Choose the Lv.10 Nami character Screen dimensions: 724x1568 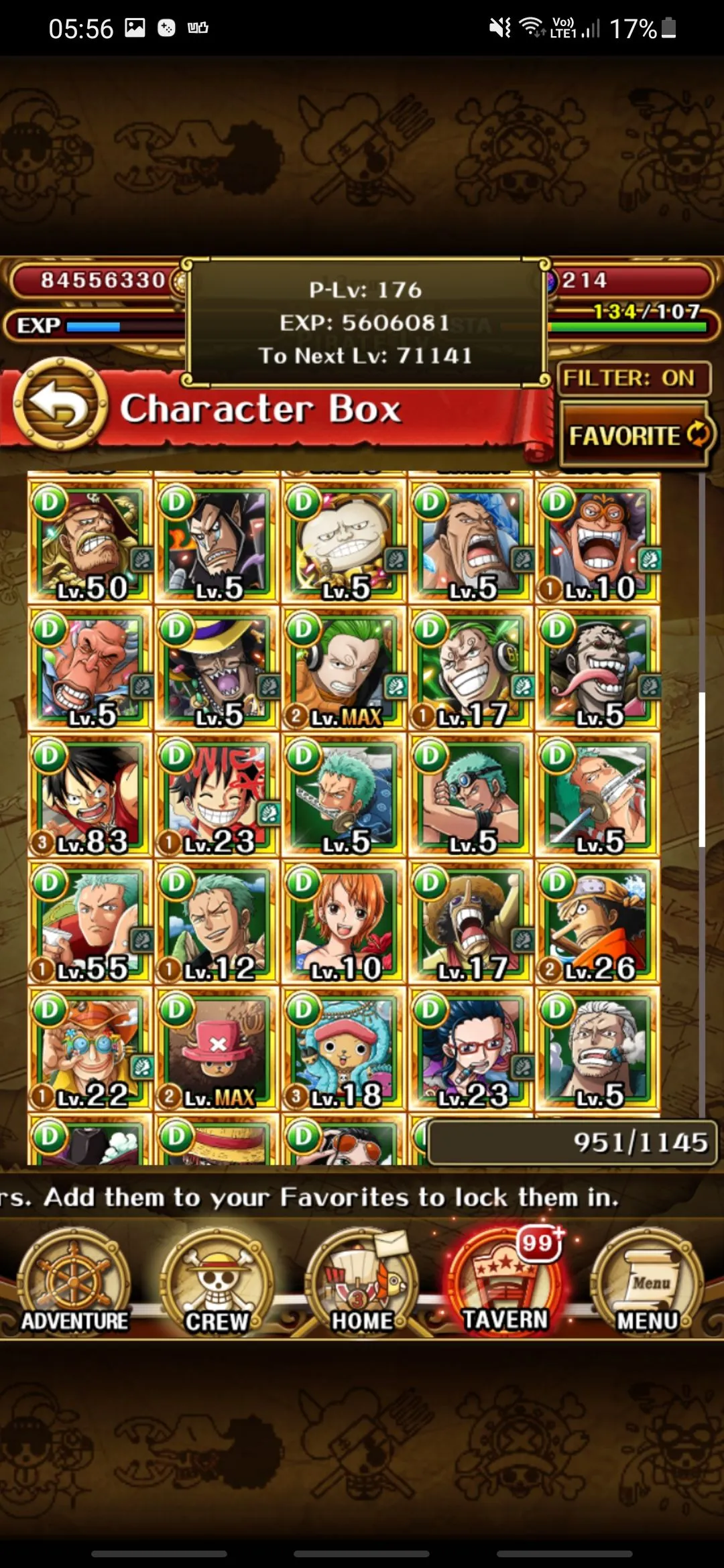344,922
